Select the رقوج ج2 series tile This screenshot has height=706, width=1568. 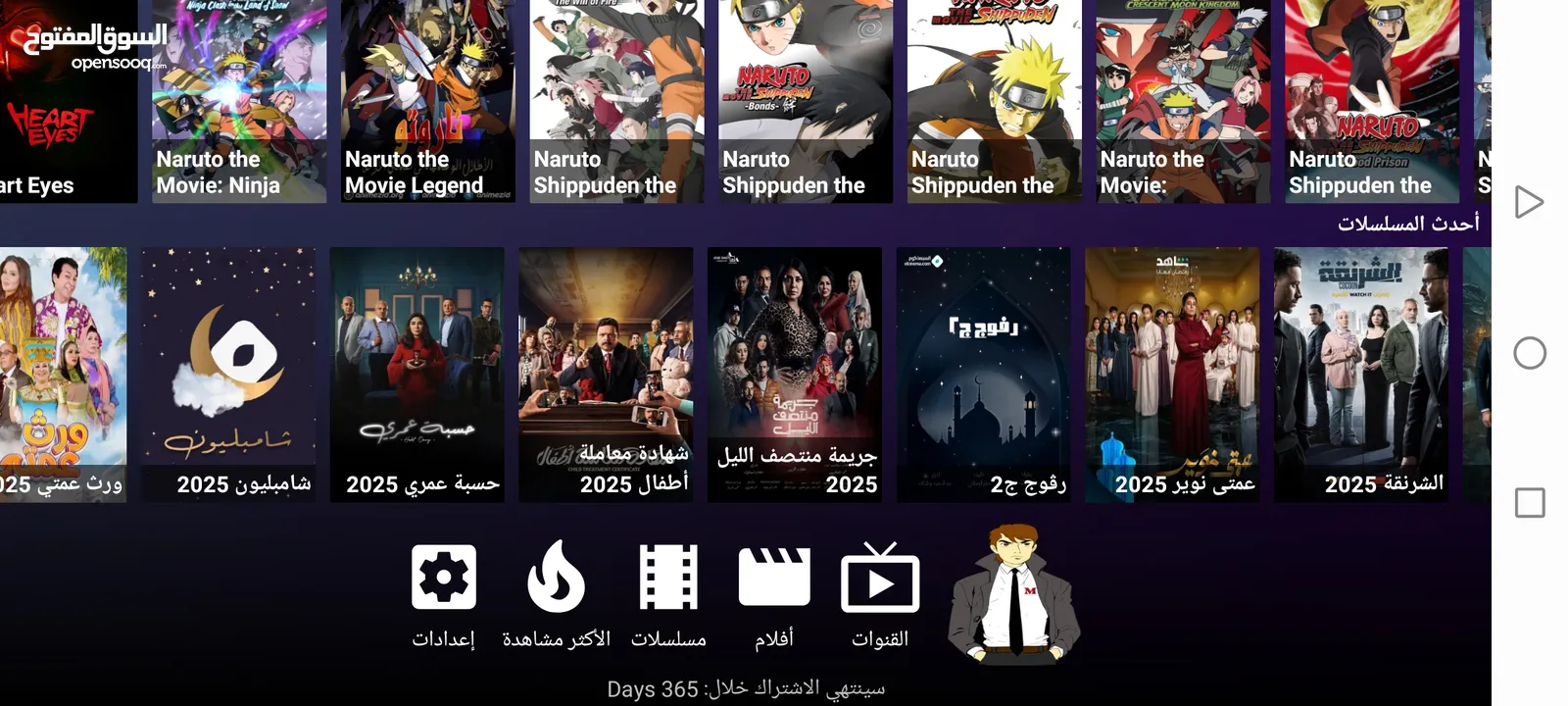click(x=983, y=375)
